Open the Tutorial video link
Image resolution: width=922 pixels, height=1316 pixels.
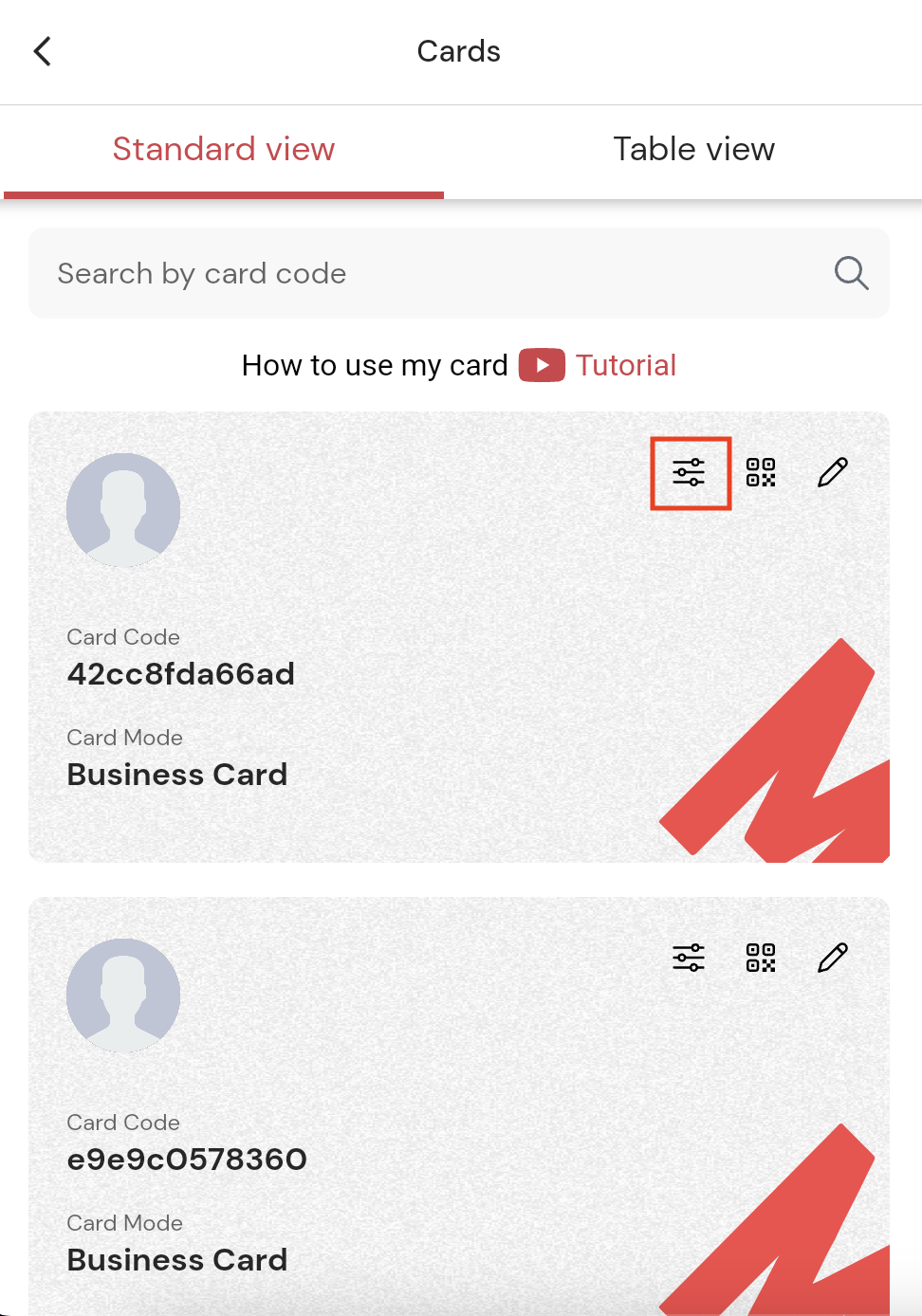coord(625,366)
